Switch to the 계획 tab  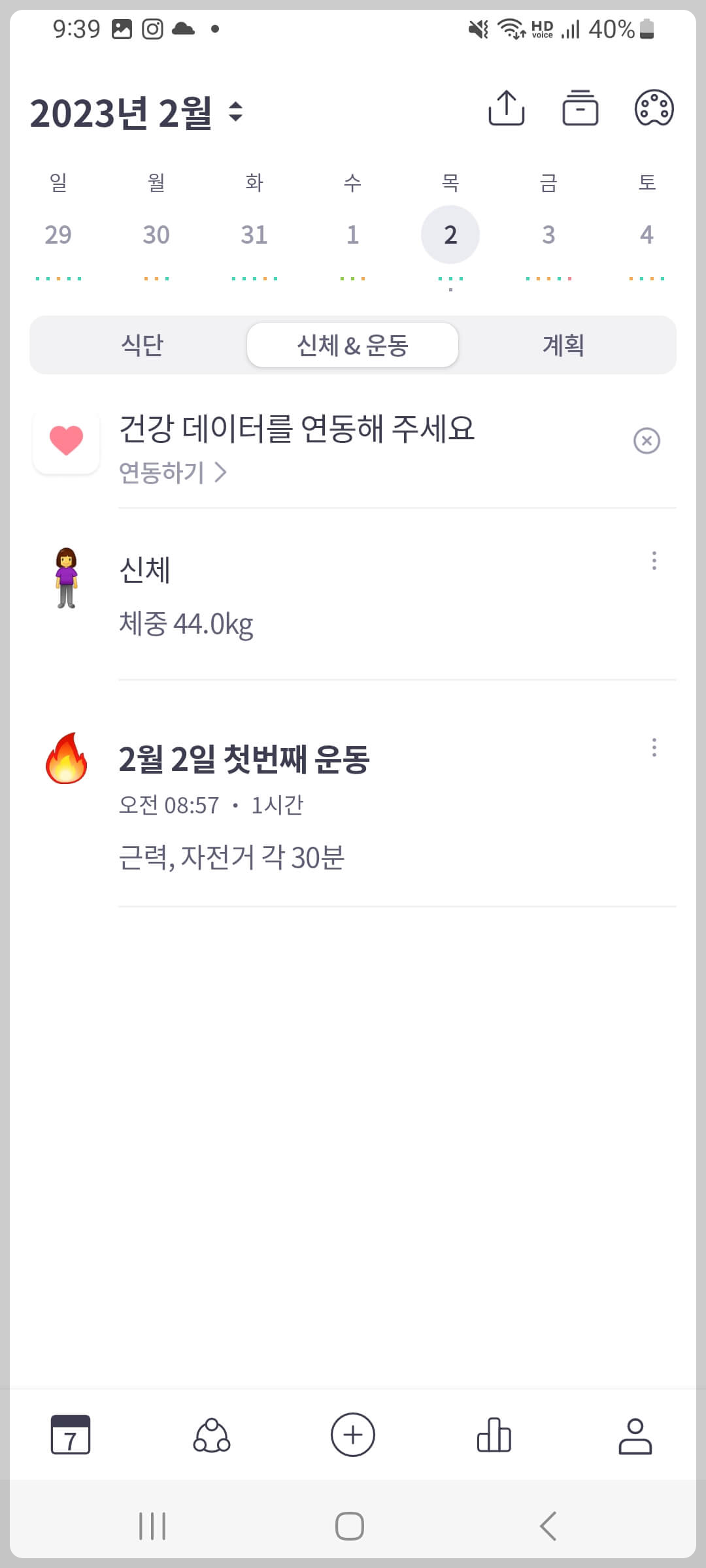tap(563, 345)
